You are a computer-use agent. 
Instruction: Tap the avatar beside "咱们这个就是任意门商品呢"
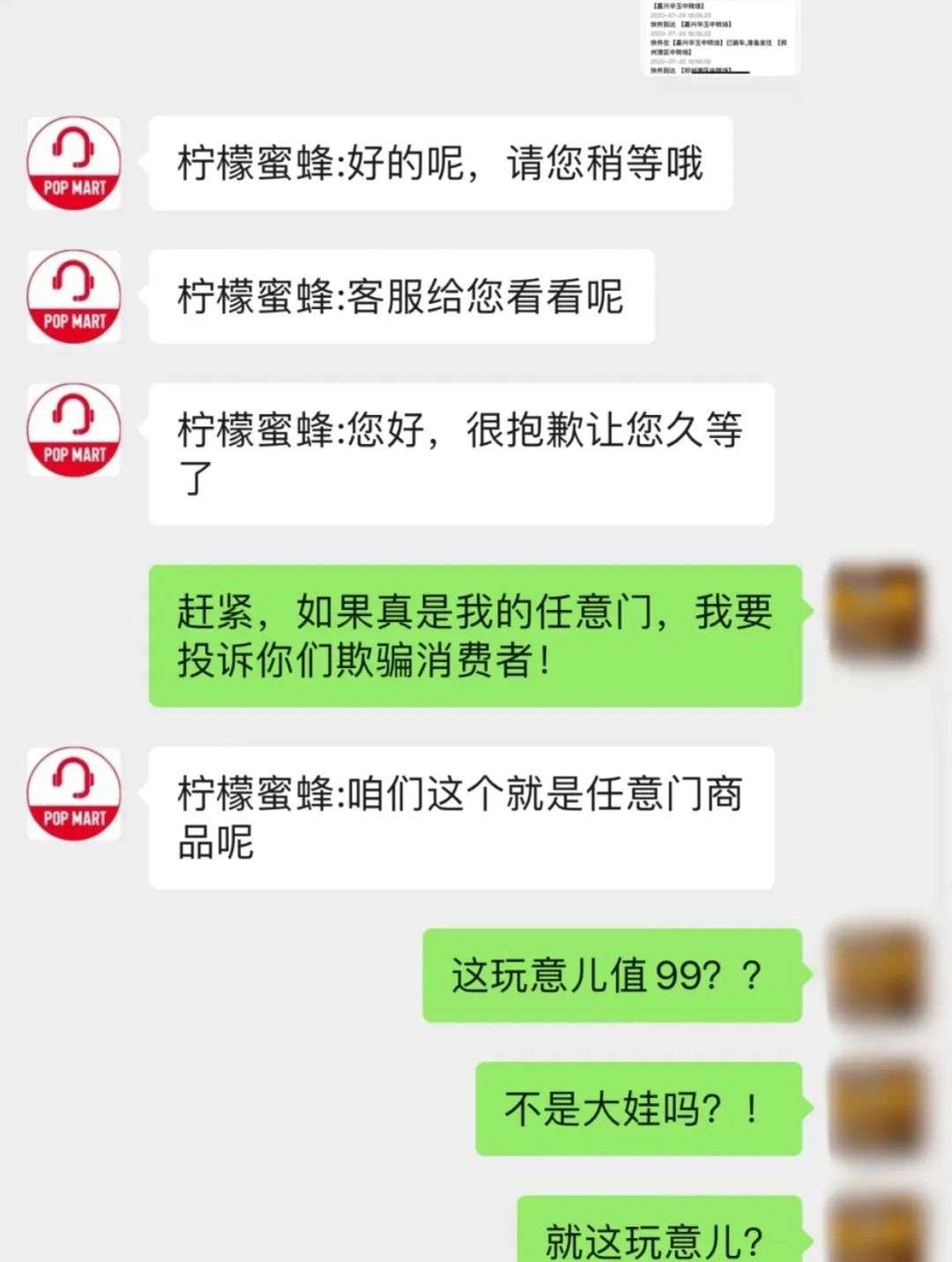coord(74,794)
